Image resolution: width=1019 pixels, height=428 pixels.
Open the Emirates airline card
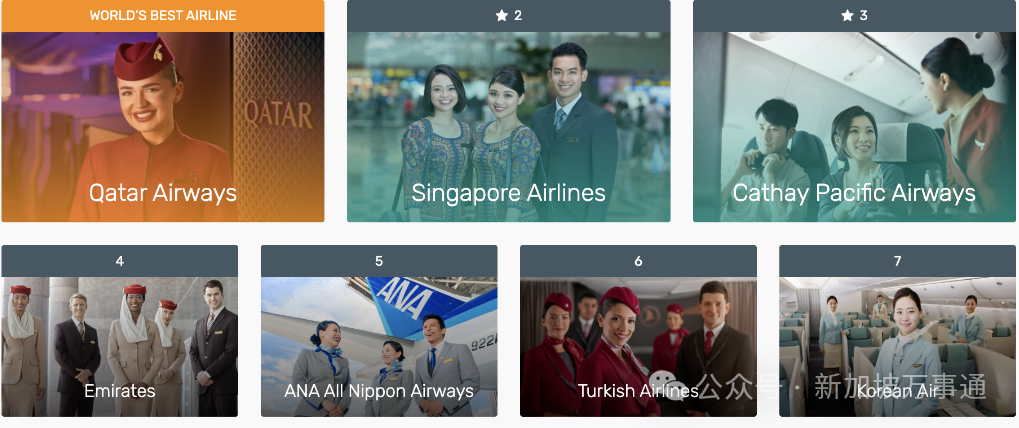[x=119, y=345]
